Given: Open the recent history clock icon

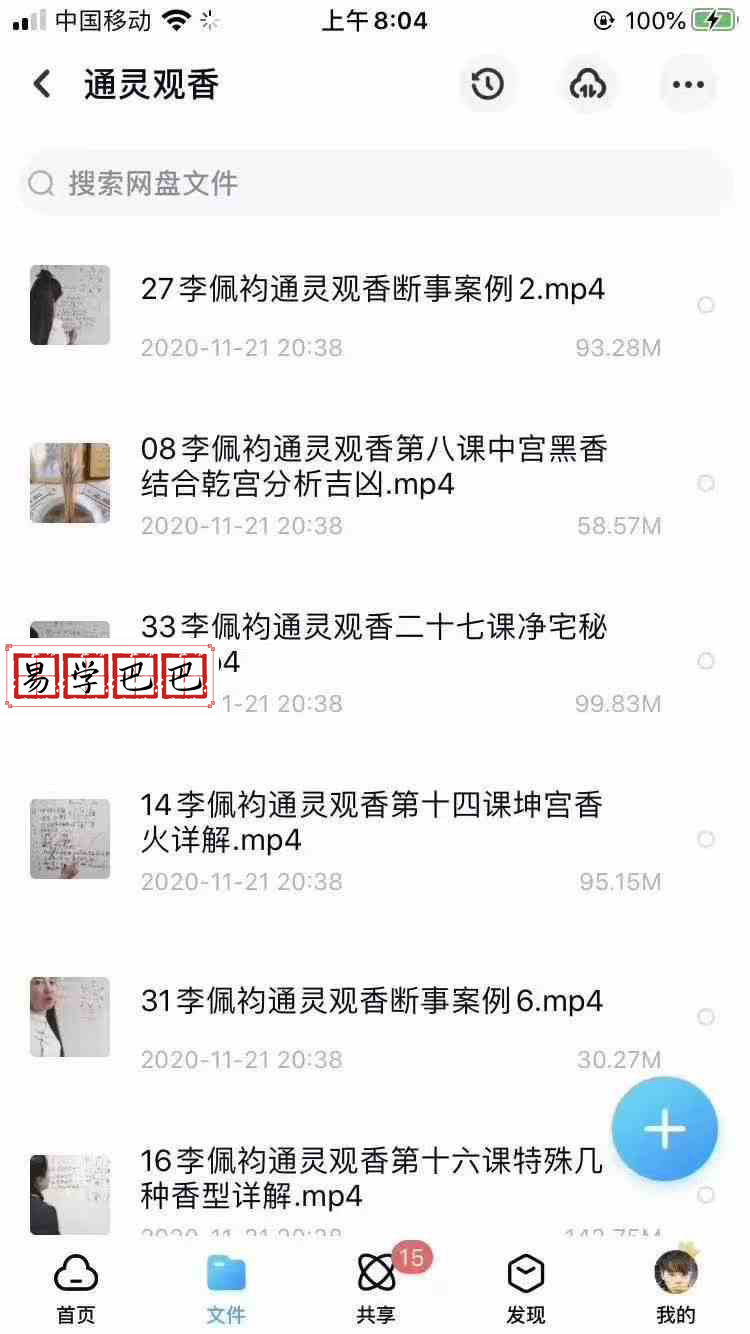Looking at the screenshot, I should click(x=487, y=84).
